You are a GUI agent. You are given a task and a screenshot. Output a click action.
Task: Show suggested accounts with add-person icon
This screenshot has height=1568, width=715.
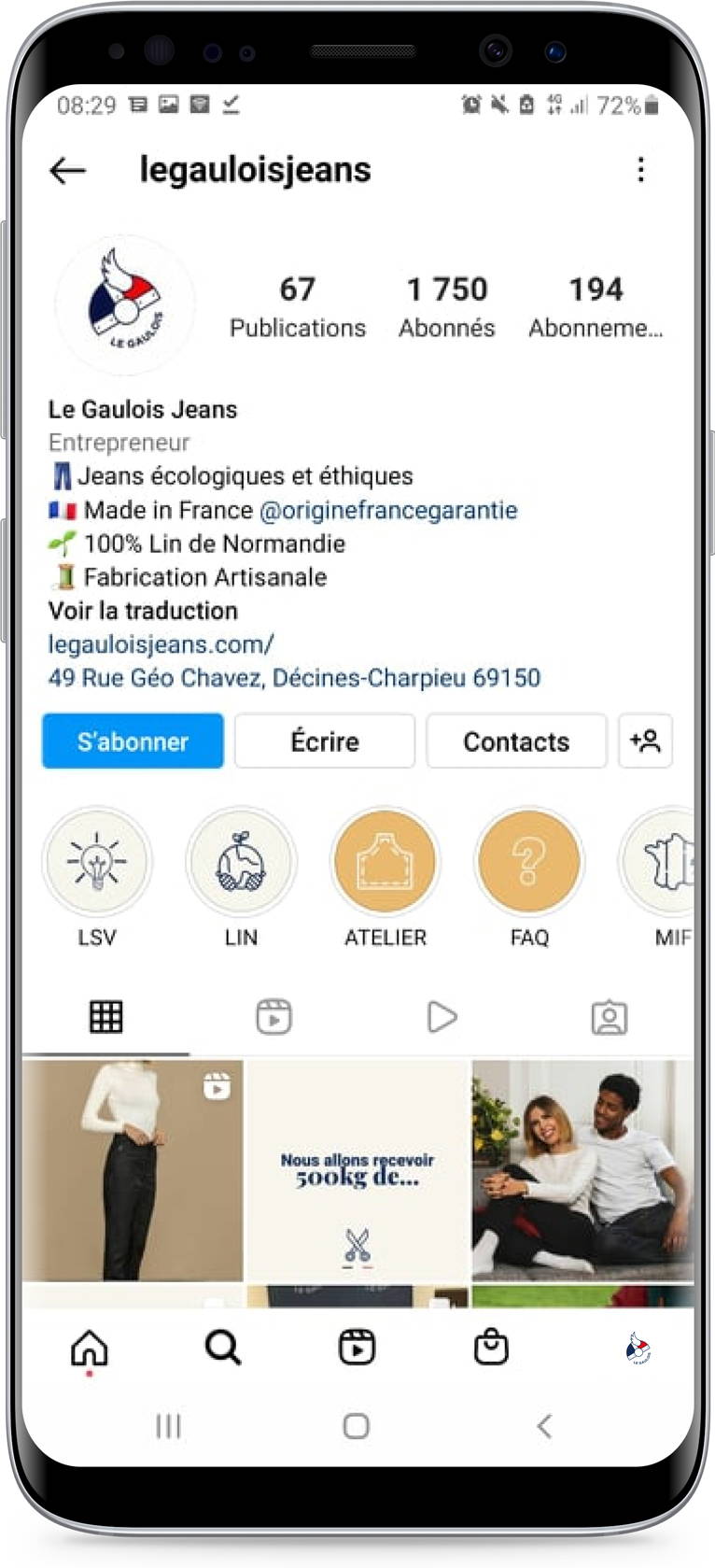tap(645, 742)
